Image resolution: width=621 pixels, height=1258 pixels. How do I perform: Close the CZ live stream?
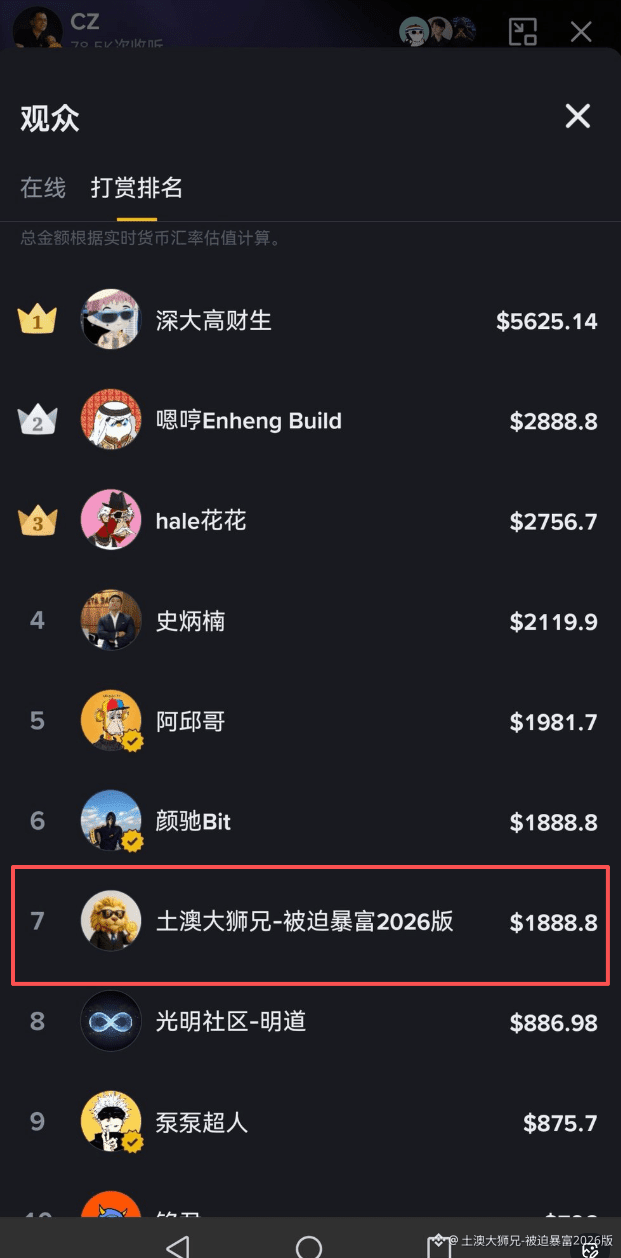581,31
